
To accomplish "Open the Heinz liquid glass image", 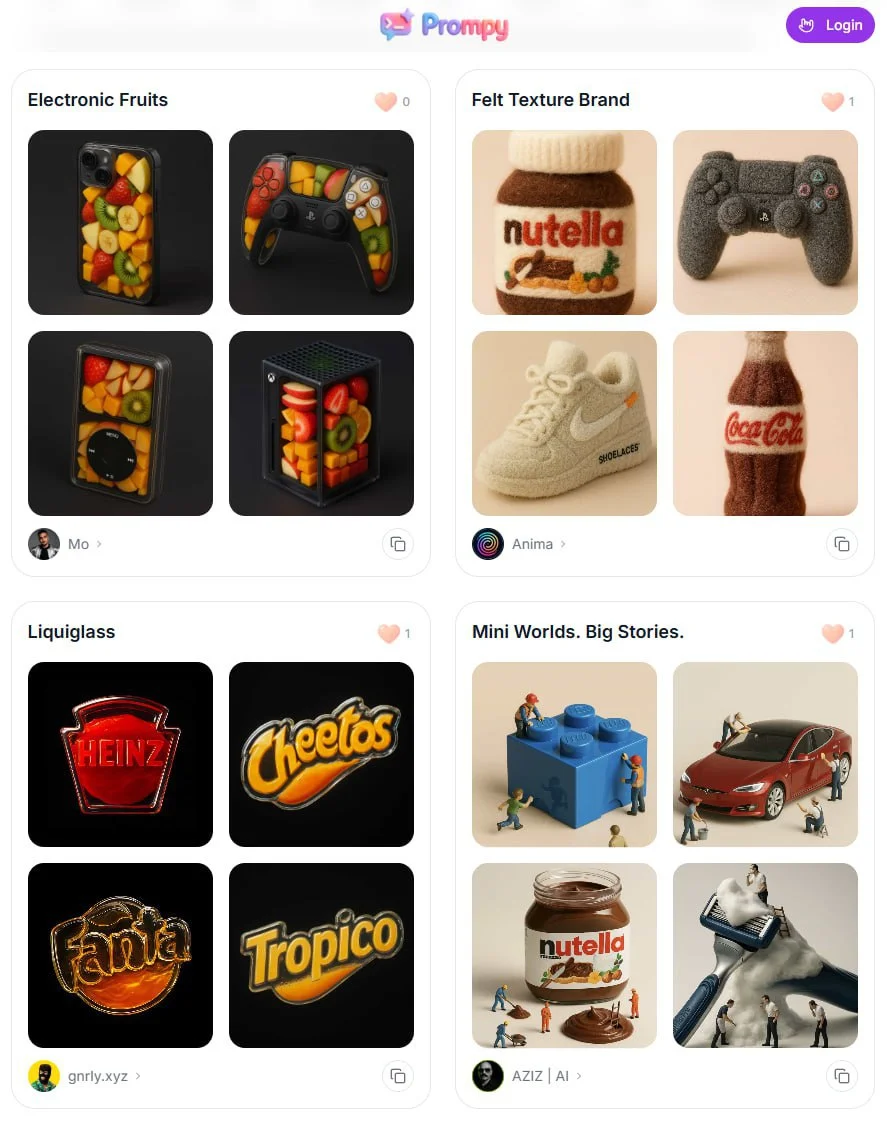I will [x=120, y=754].
